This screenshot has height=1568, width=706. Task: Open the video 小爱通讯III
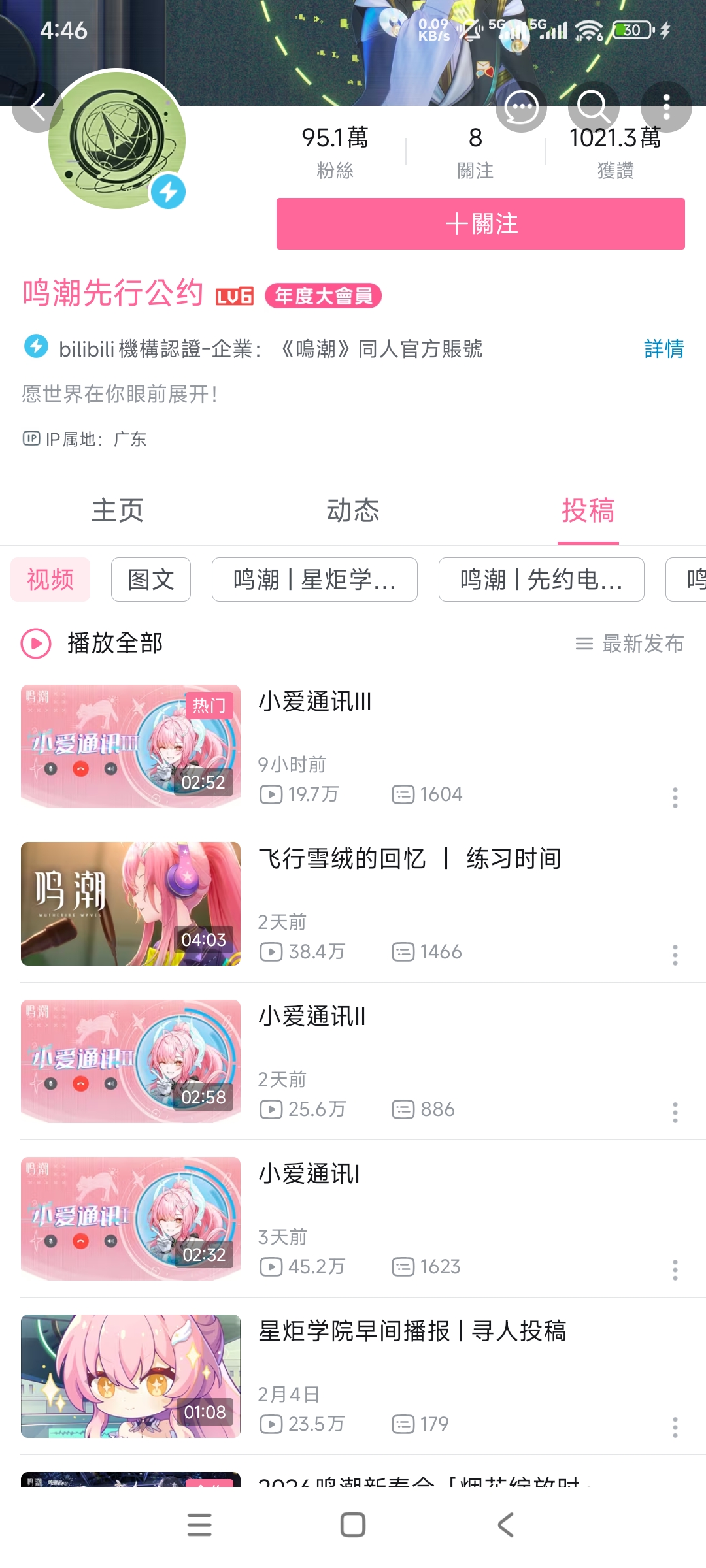point(315,702)
